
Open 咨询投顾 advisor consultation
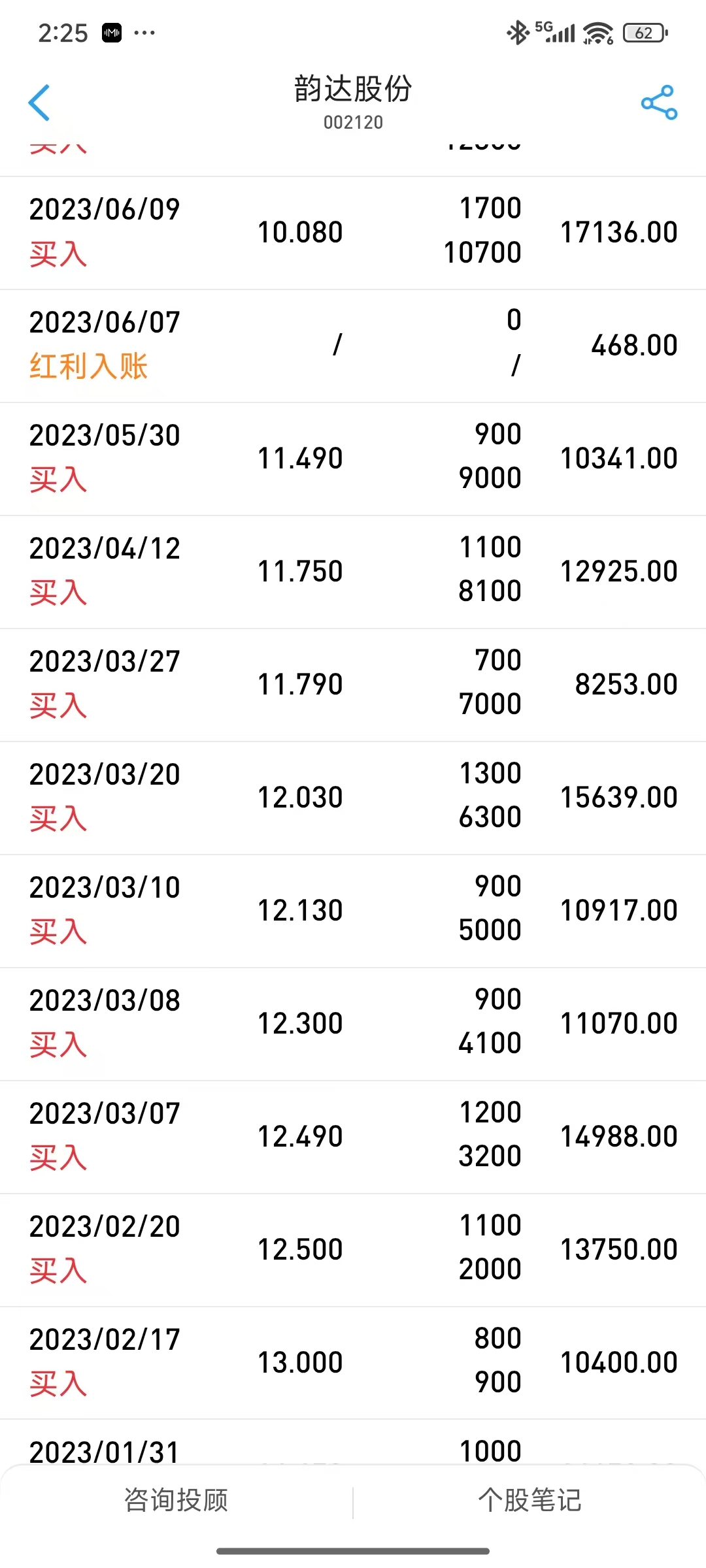[176, 1500]
